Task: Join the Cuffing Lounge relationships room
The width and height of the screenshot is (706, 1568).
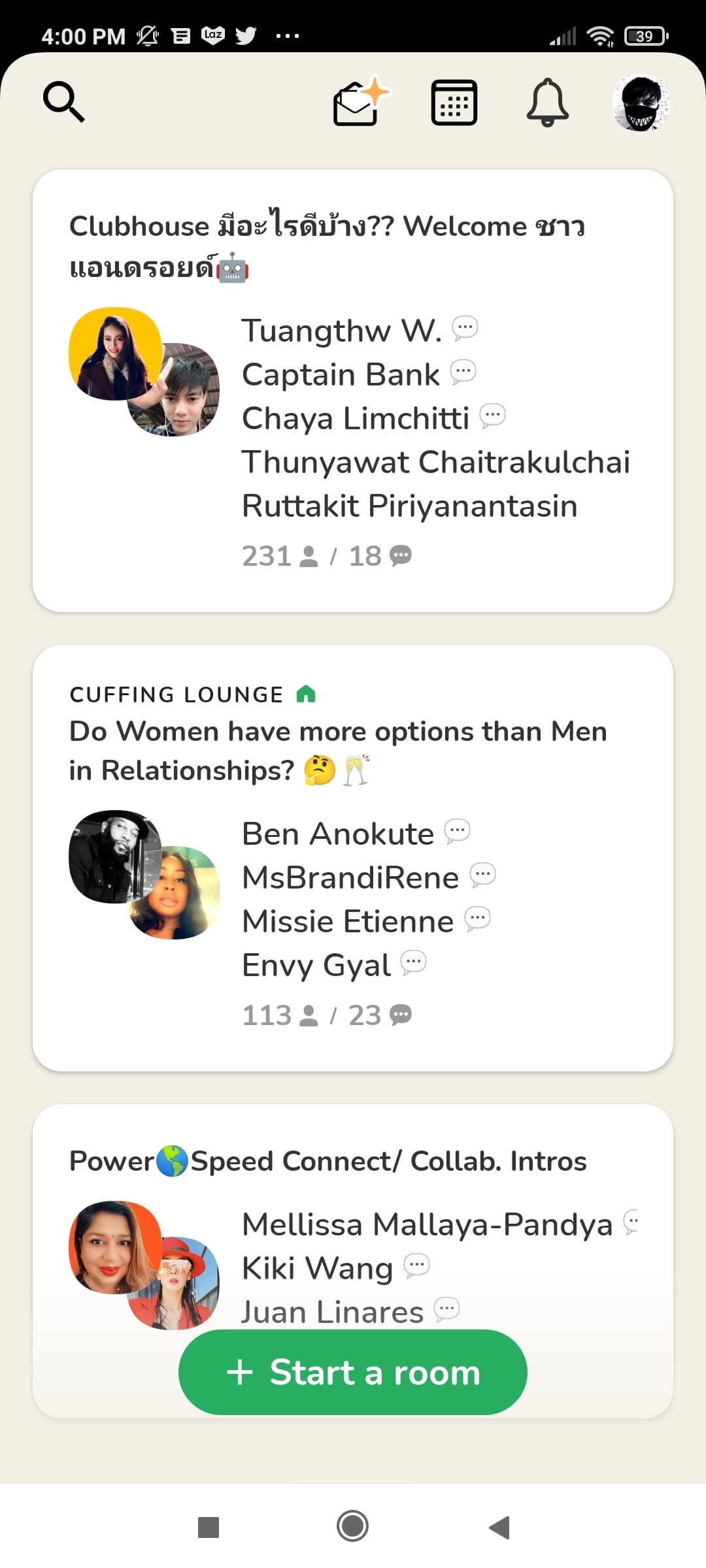Action: coord(353,858)
